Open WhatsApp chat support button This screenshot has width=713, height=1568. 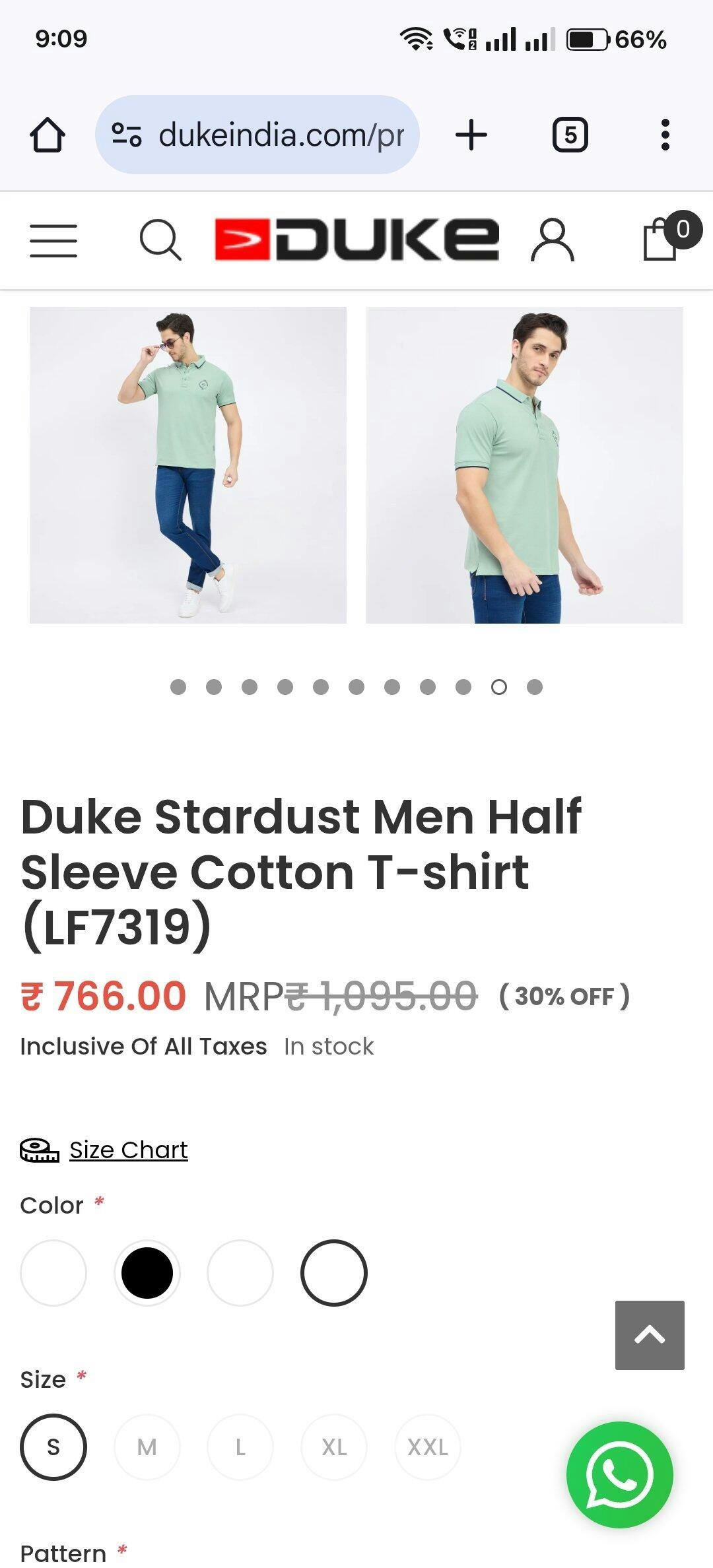click(619, 1474)
